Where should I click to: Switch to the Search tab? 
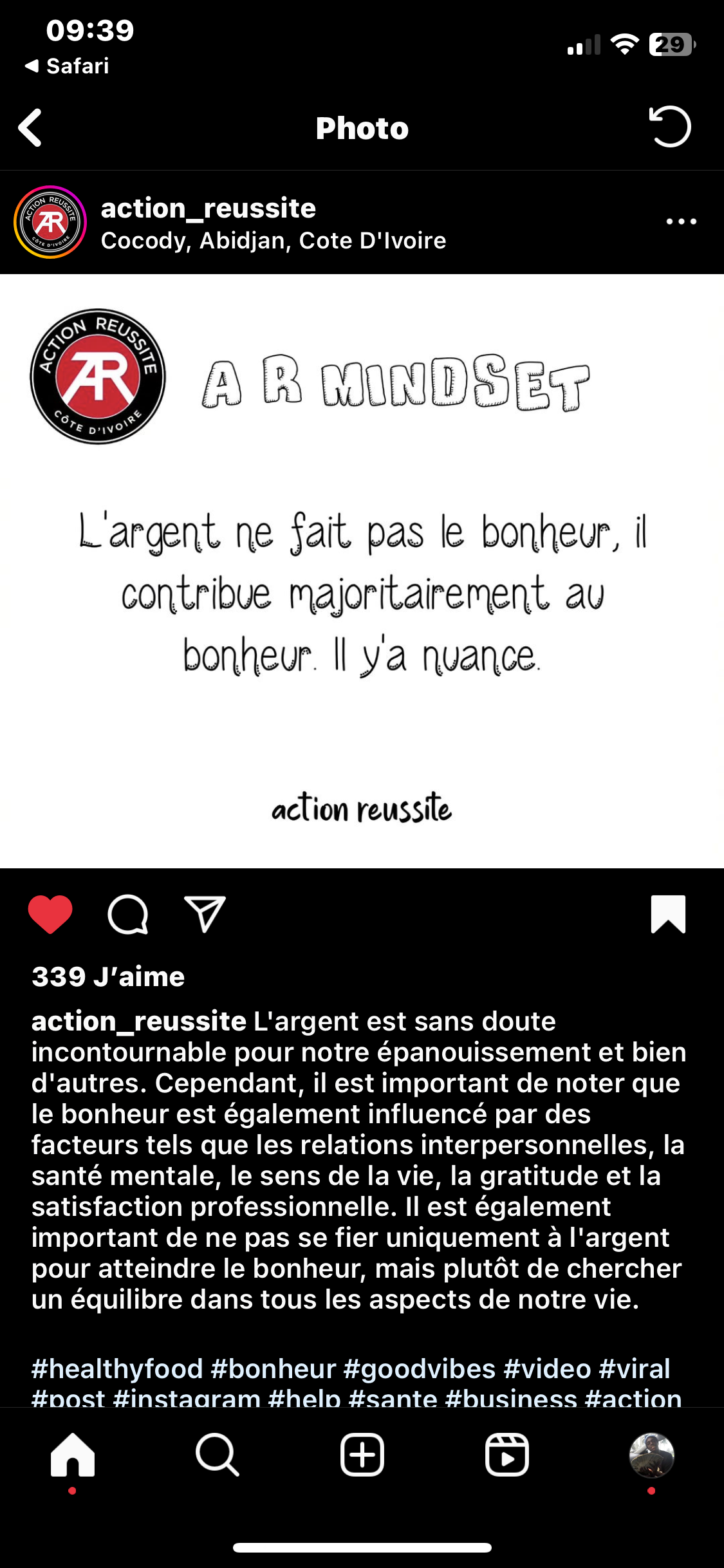point(217,1455)
